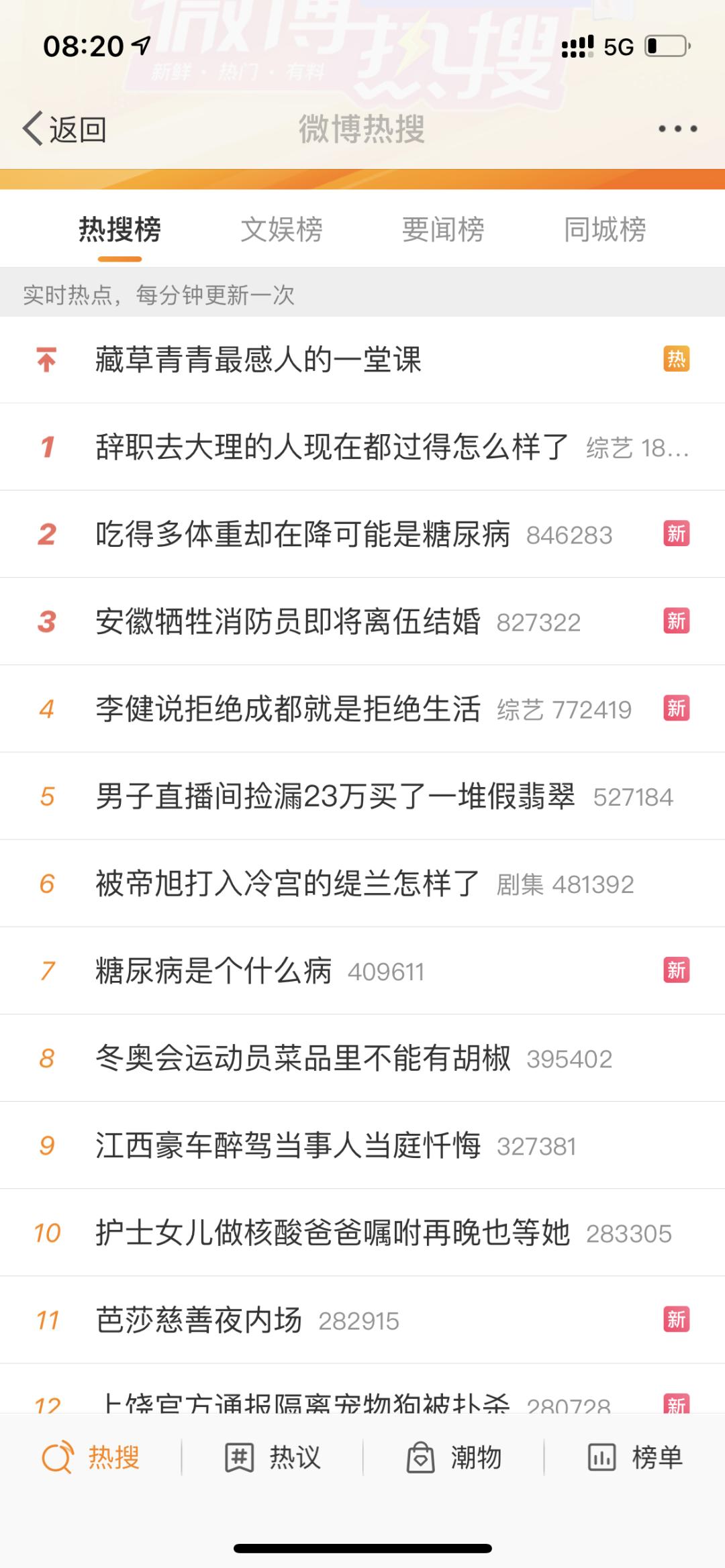Select the currently active 热搜榜 tab
Viewport: 725px width, 1568px height.
click(119, 229)
